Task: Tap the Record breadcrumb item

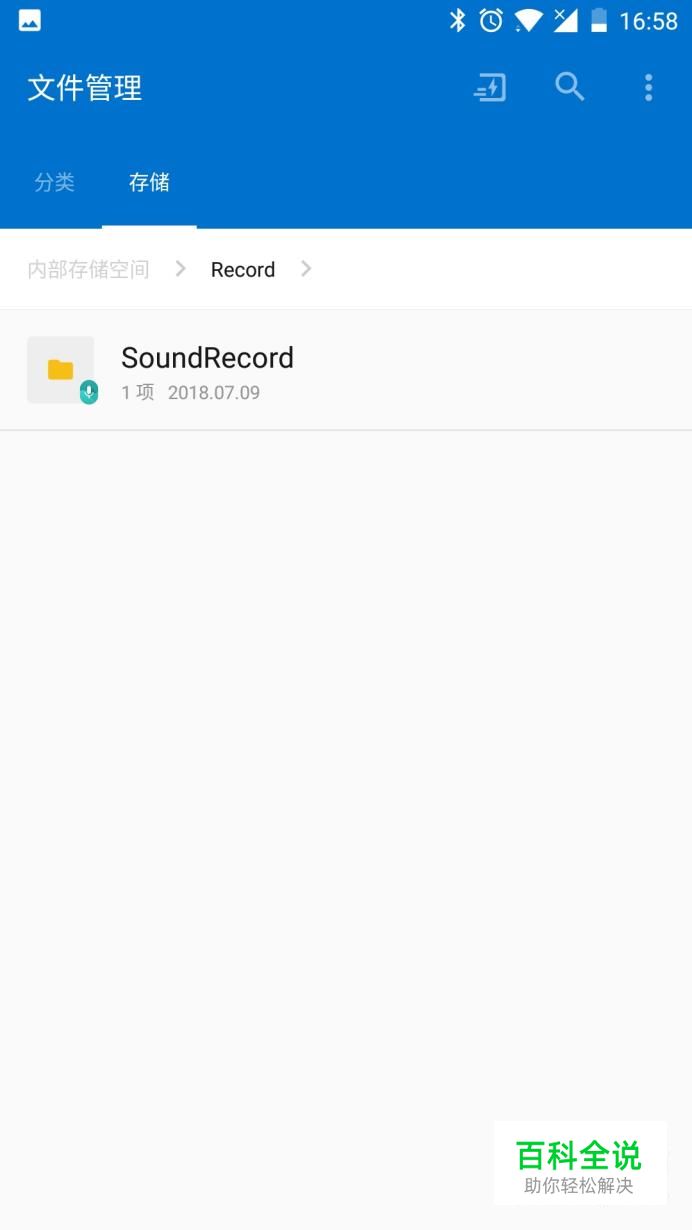Action: coord(243,269)
